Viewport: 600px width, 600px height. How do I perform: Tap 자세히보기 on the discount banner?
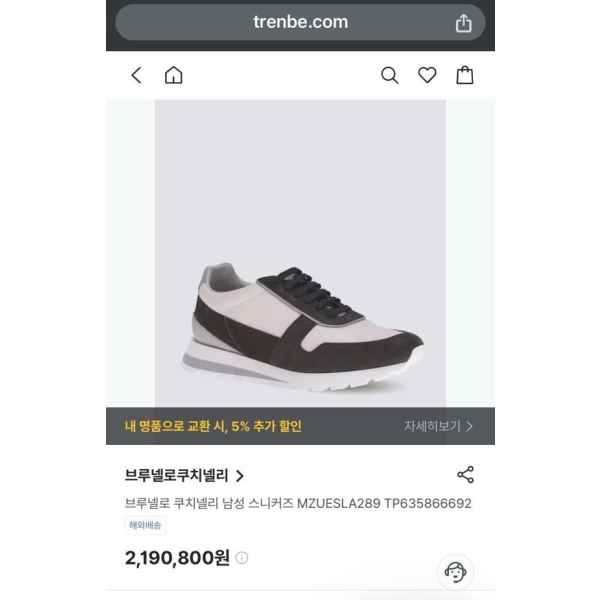tap(439, 426)
